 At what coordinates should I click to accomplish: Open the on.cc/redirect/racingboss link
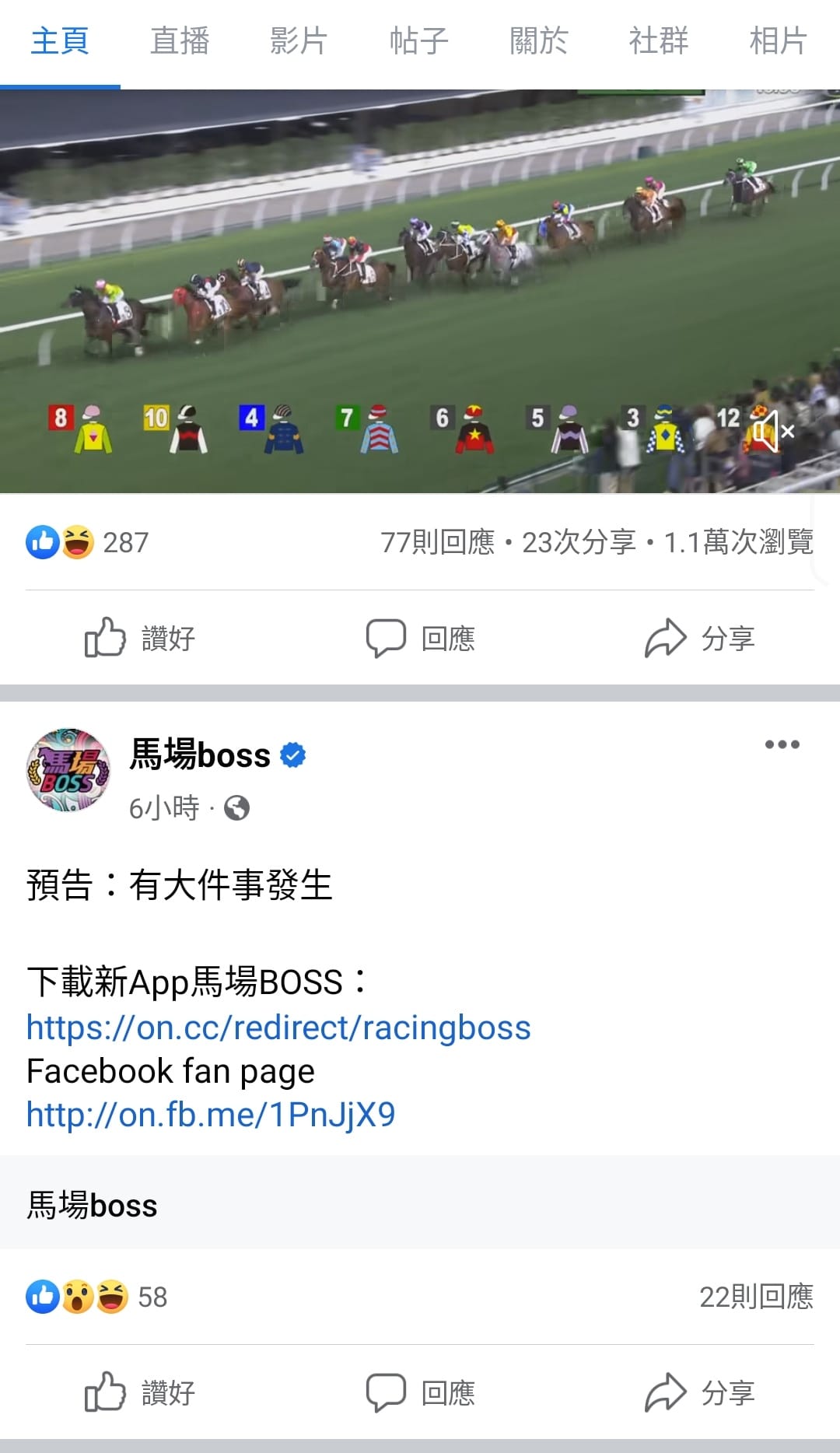278,1028
